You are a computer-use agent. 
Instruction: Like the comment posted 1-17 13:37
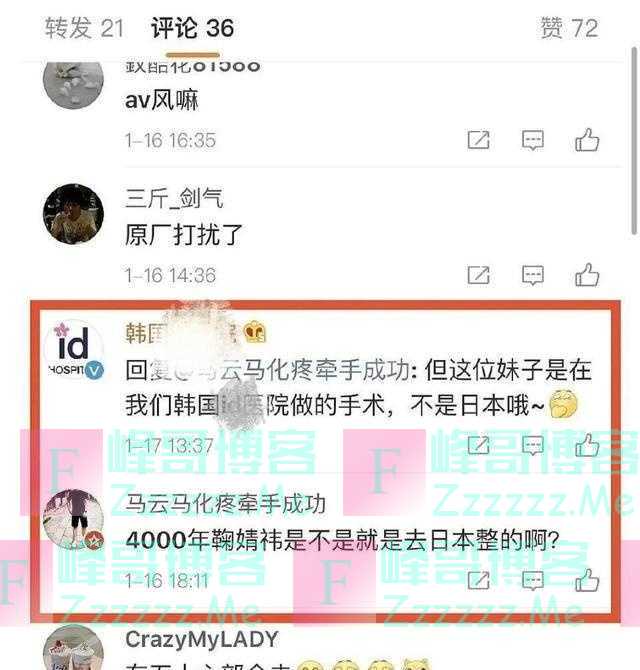587,445
